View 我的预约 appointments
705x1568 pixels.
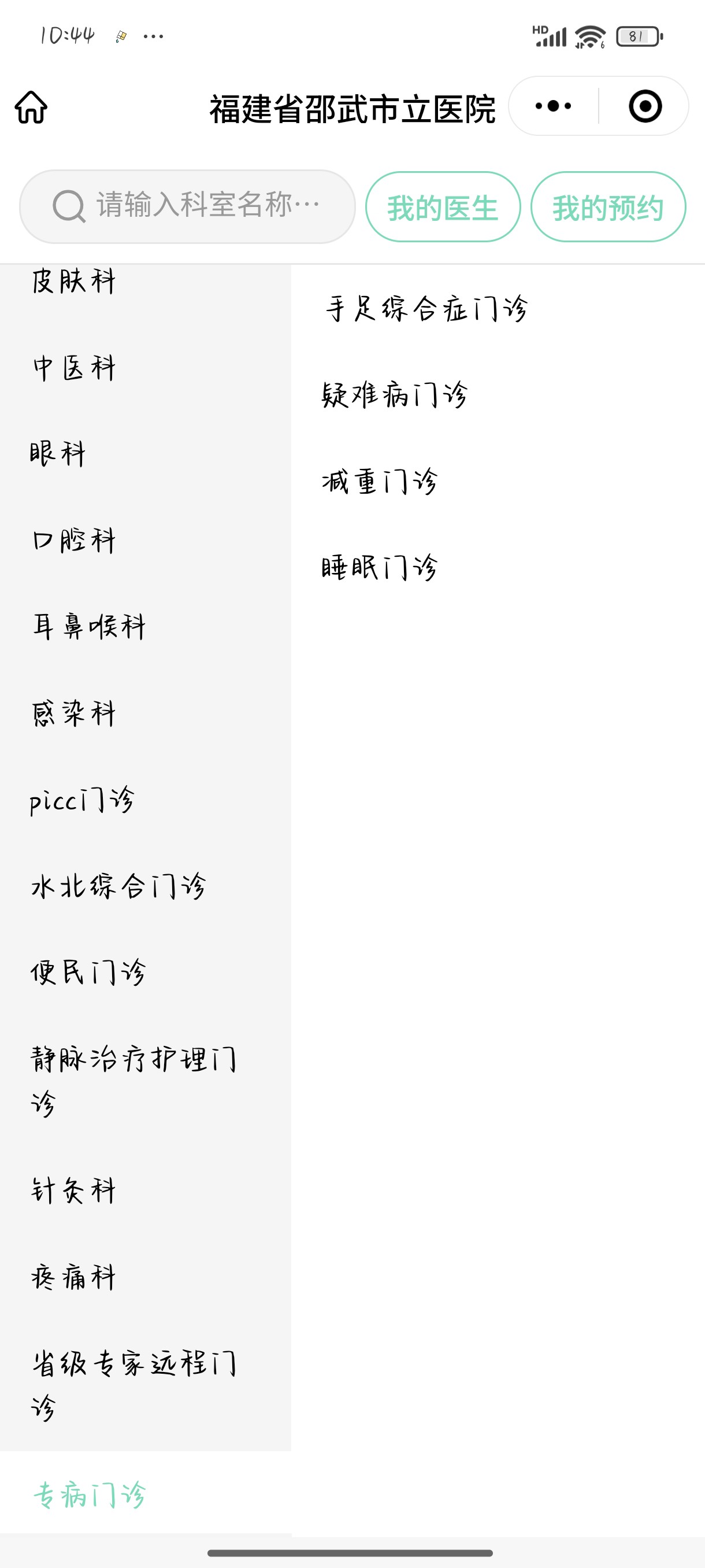pyautogui.click(x=608, y=207)
